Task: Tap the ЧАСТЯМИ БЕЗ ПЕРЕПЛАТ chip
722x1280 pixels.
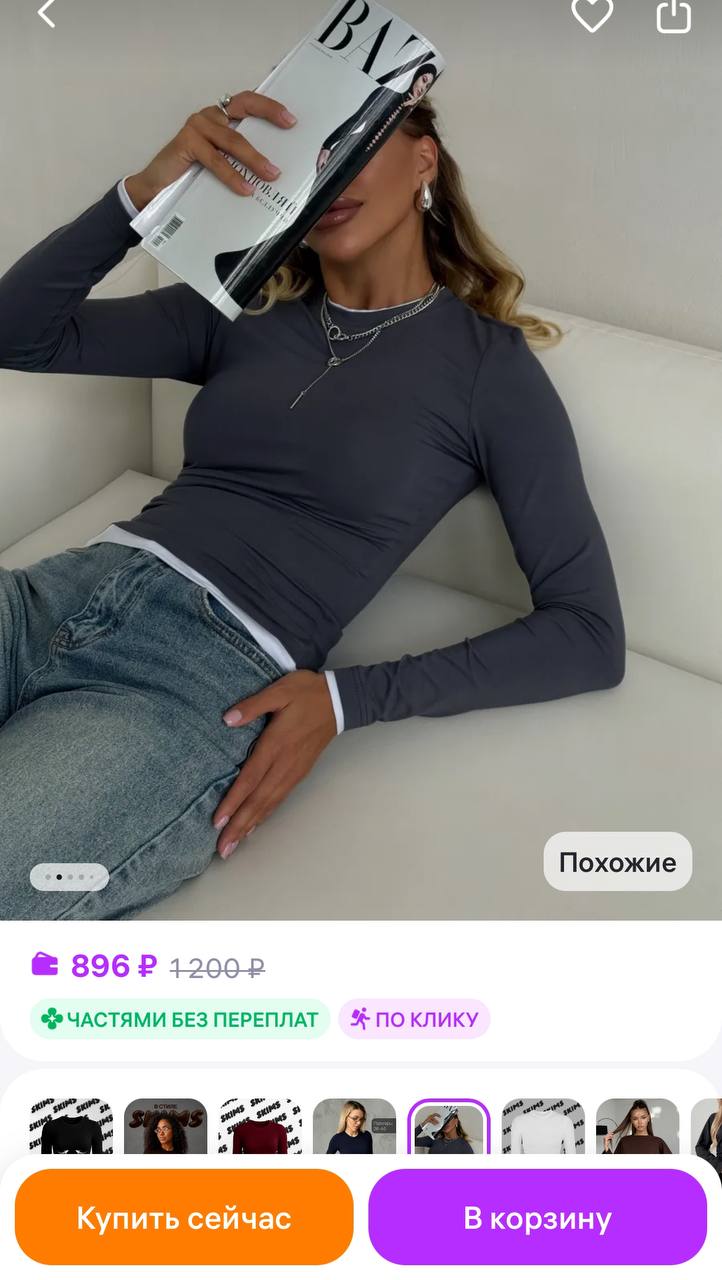Action: (x=180, y=1019)
